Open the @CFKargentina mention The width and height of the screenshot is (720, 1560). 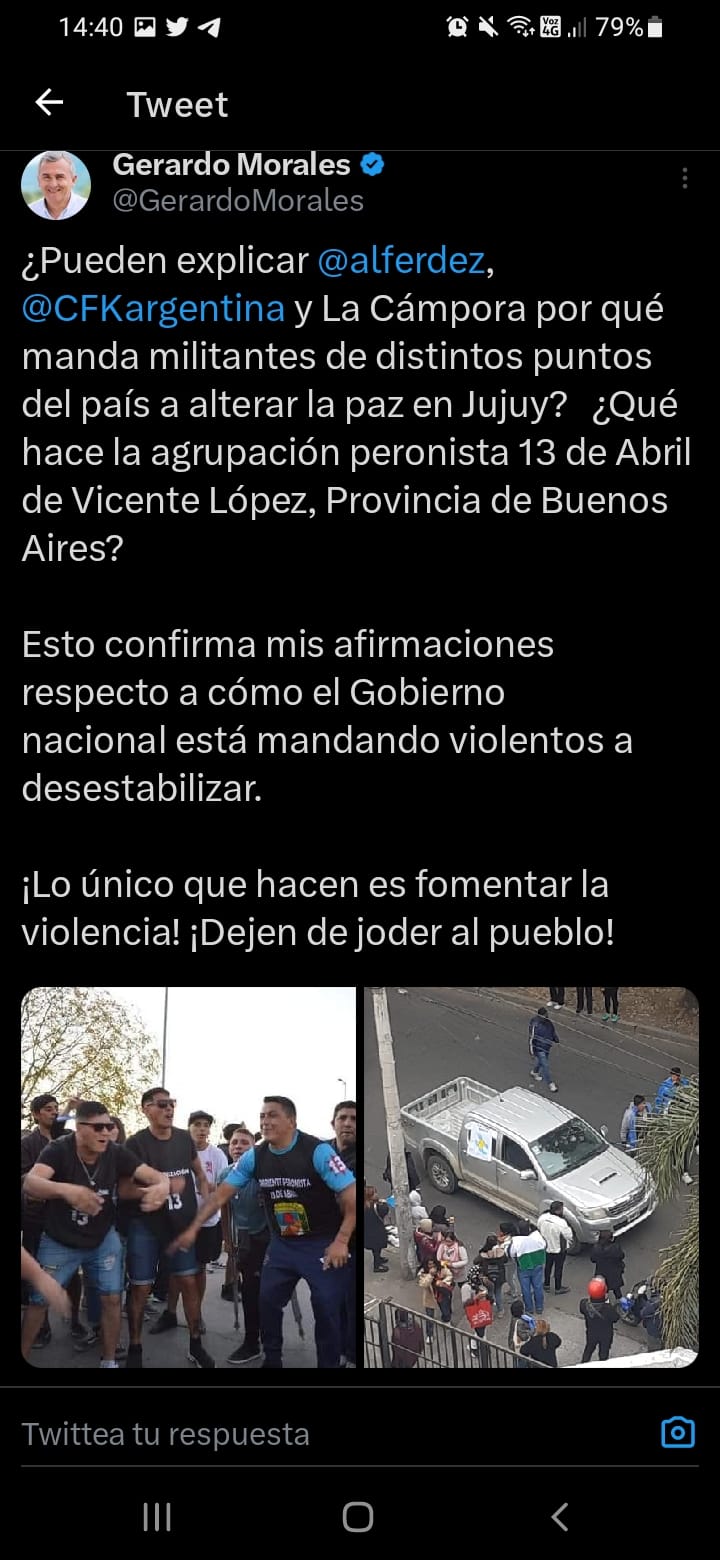click(153, 309)
